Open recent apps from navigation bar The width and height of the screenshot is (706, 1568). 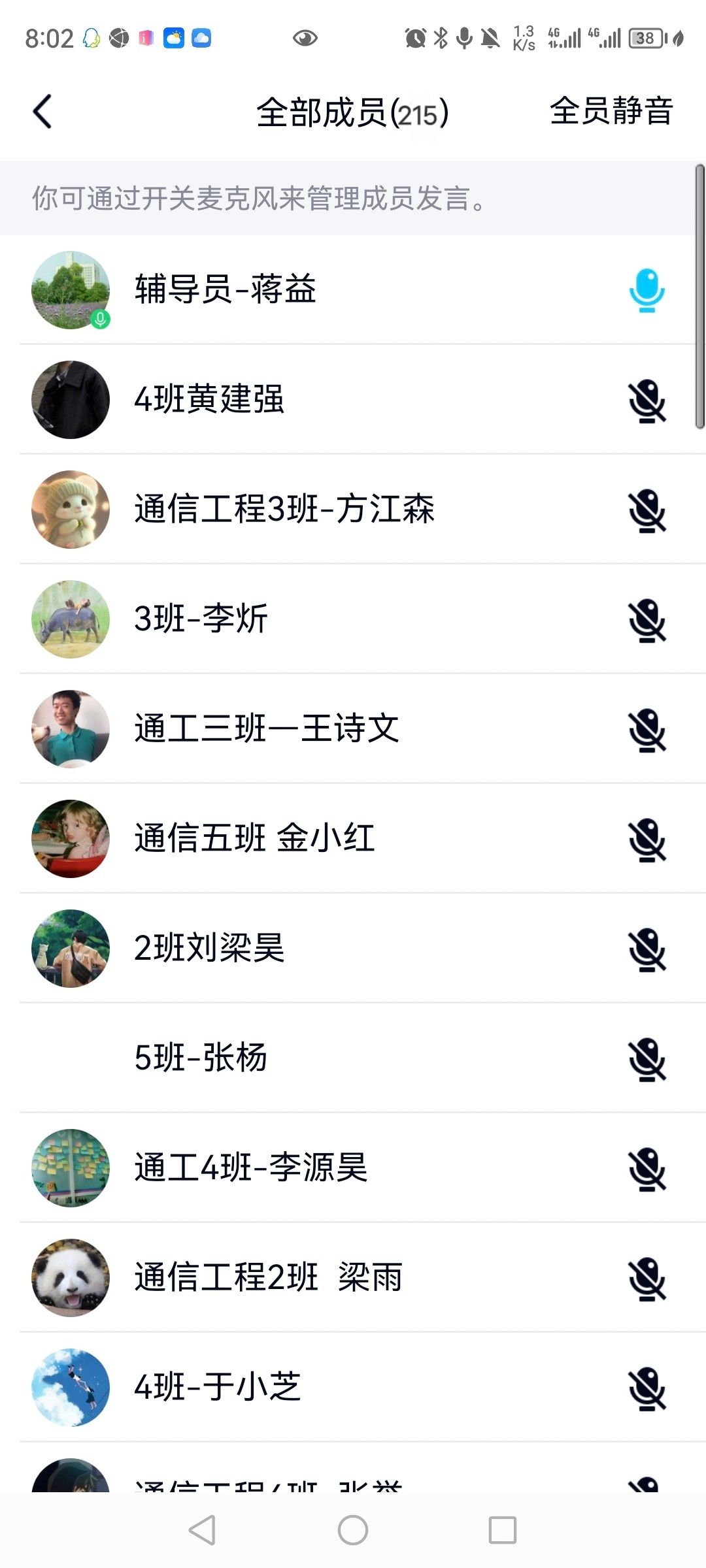(x=502, y=1530)
